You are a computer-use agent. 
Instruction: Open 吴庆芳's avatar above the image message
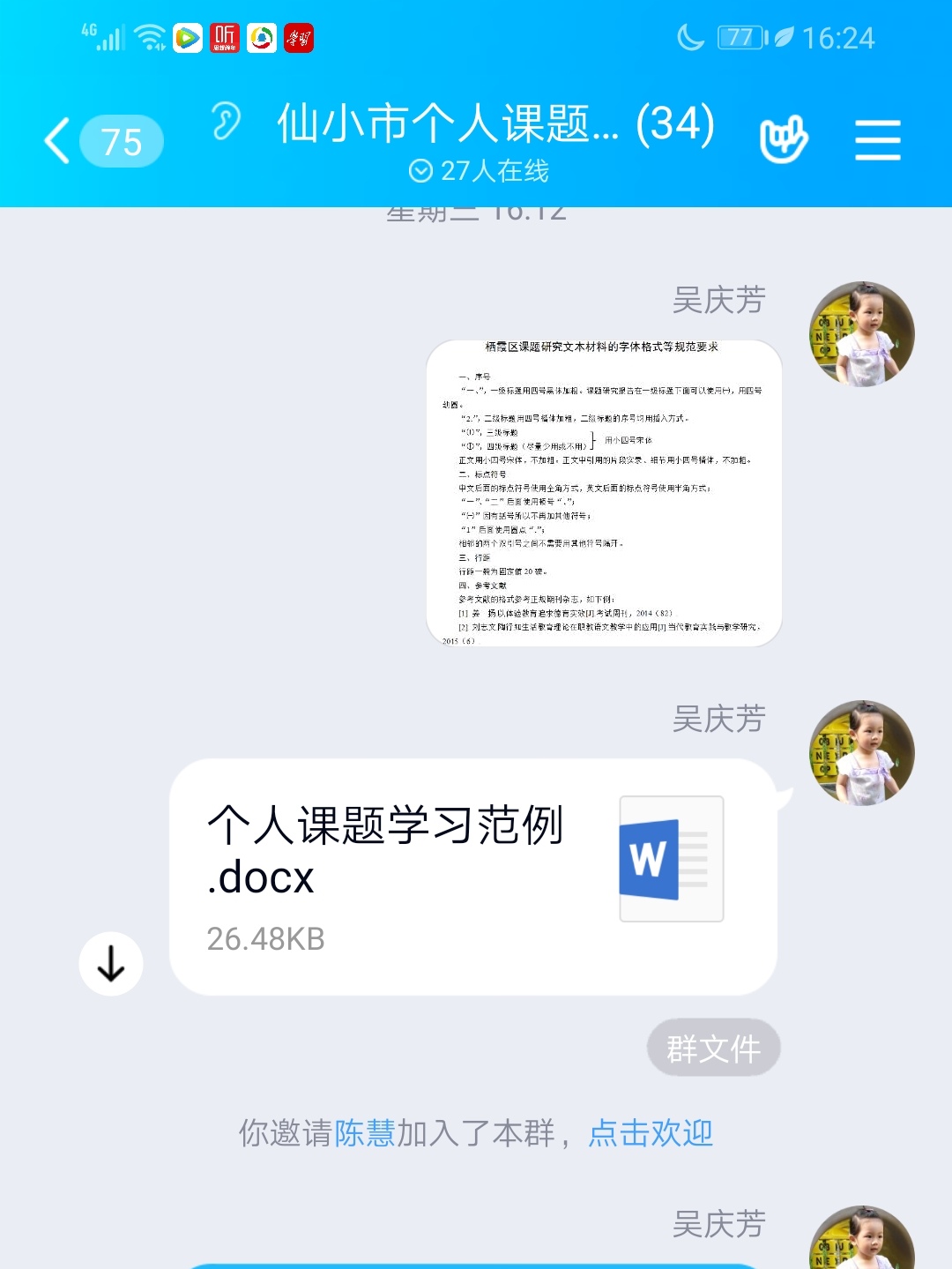861,334
